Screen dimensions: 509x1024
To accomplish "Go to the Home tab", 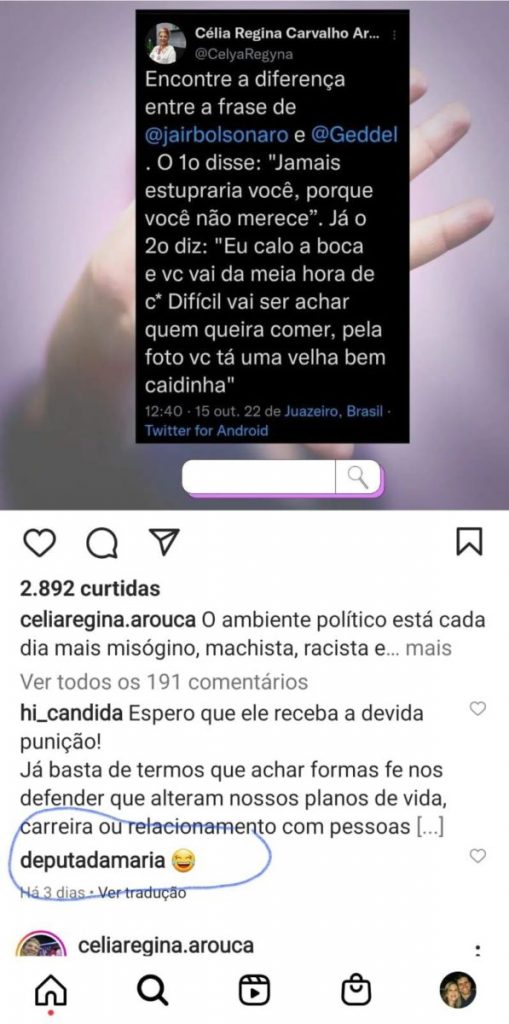I will tap(51, 991).
